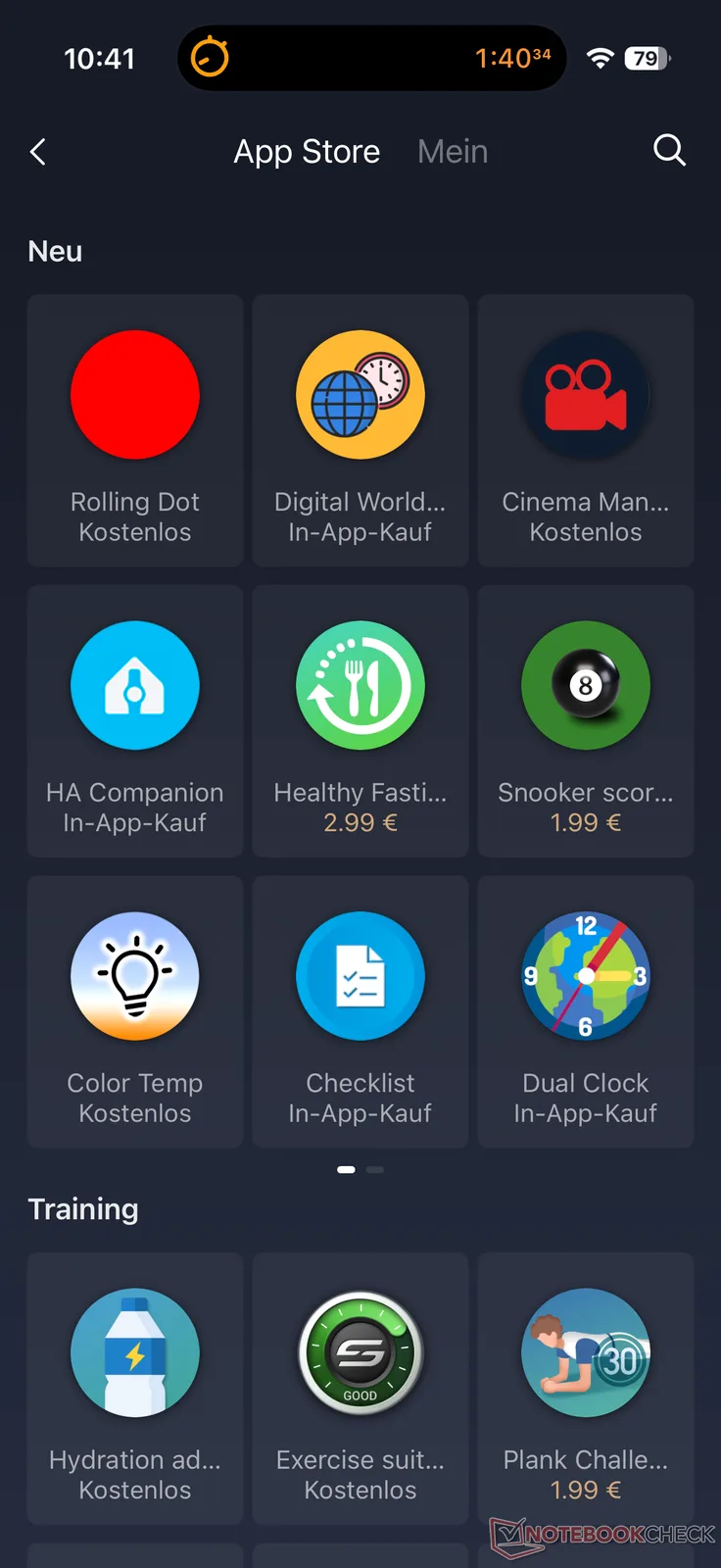Open the Hydration app in Training

point(135,1388)
